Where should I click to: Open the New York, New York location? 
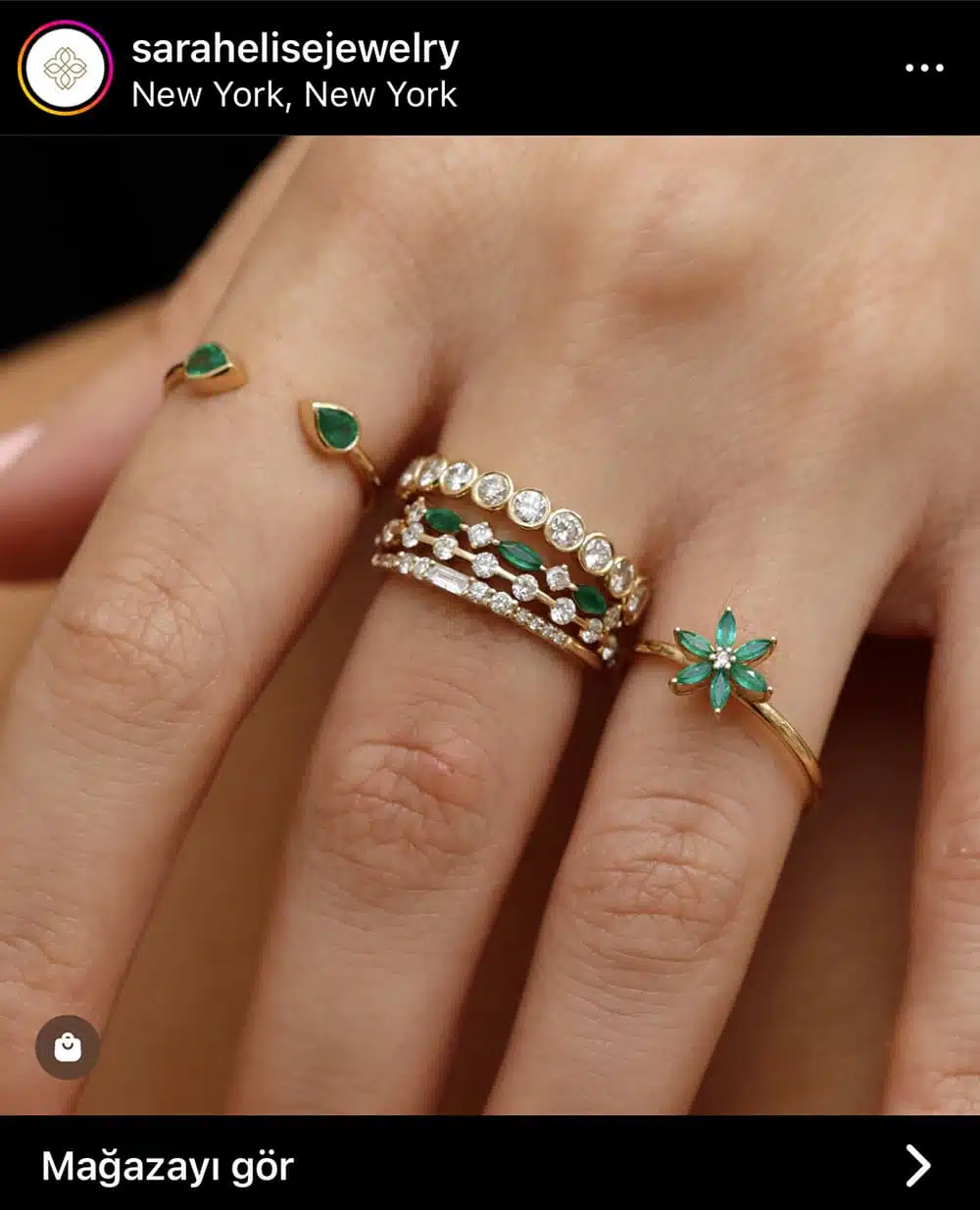(x=294, y=95)
